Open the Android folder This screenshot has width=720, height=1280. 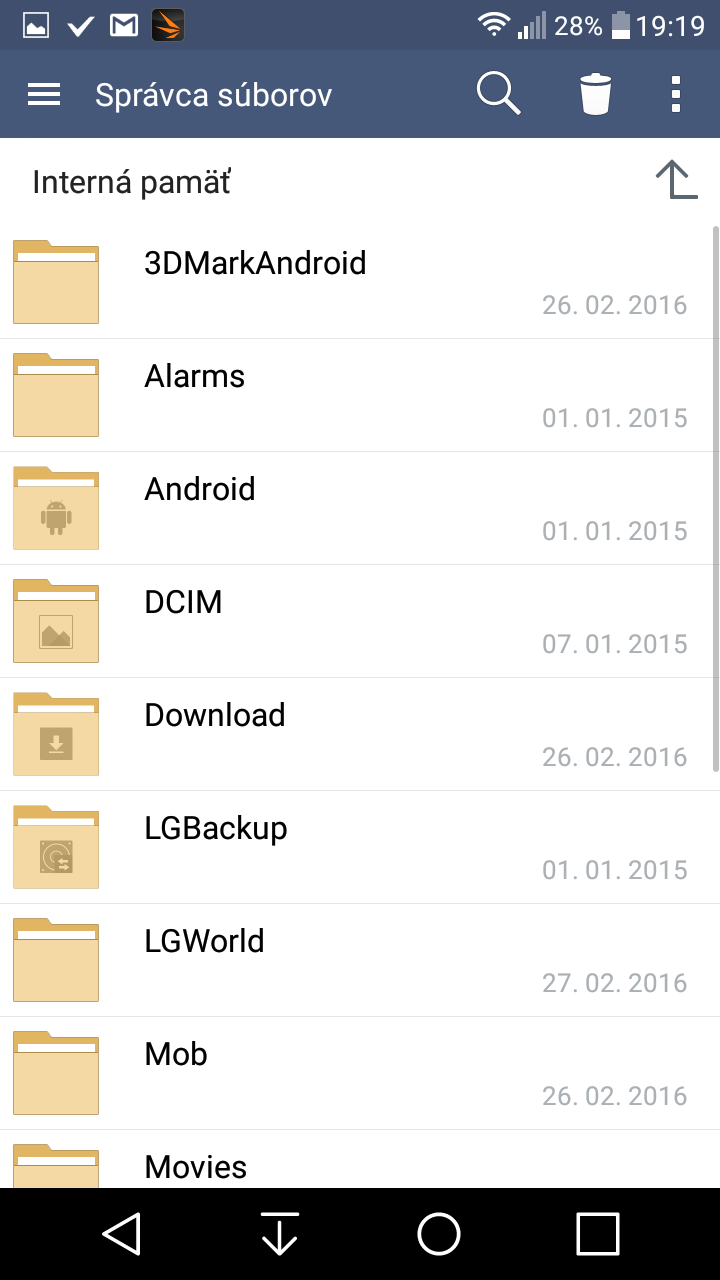(360, 508)
